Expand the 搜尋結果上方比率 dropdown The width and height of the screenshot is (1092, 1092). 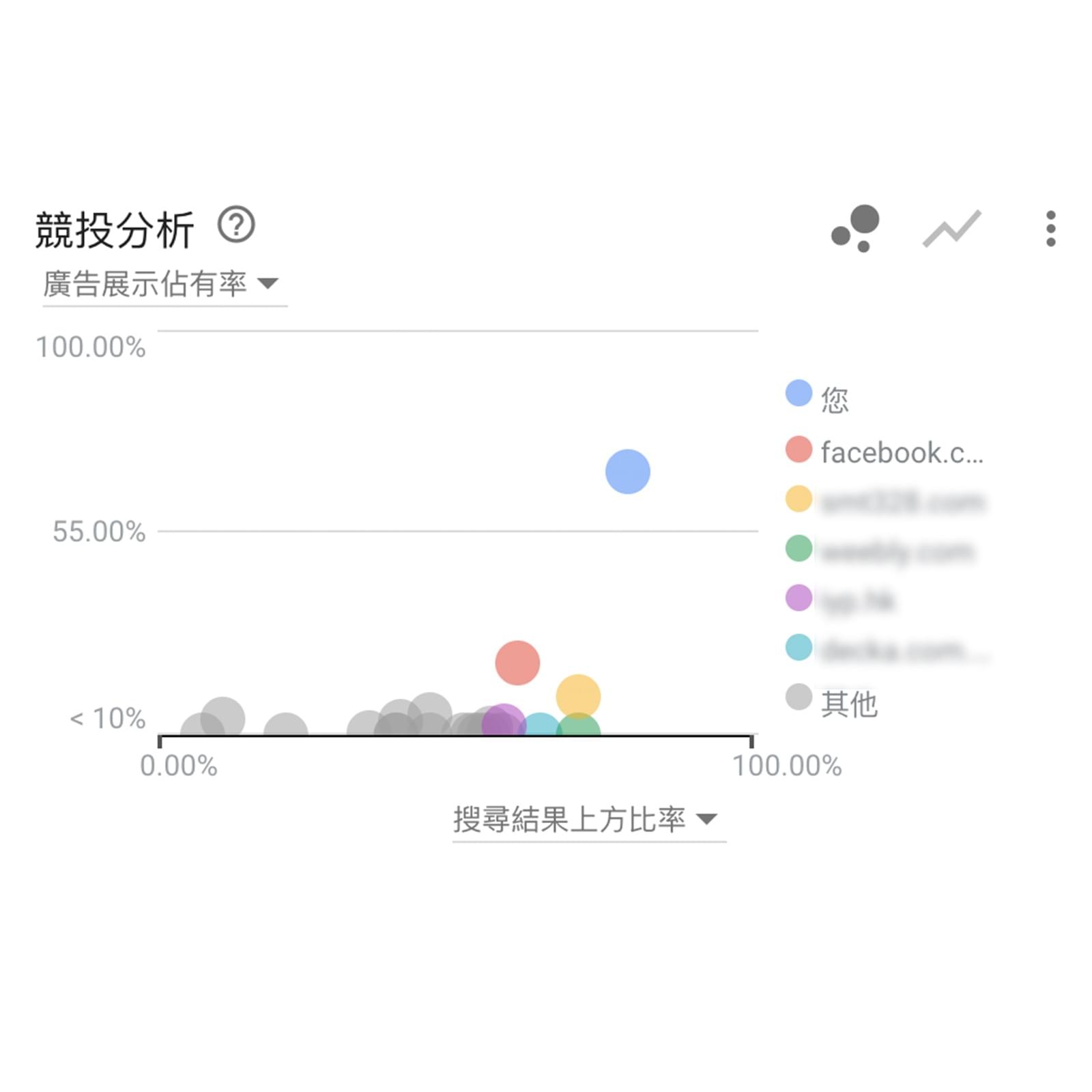[587, 819]
